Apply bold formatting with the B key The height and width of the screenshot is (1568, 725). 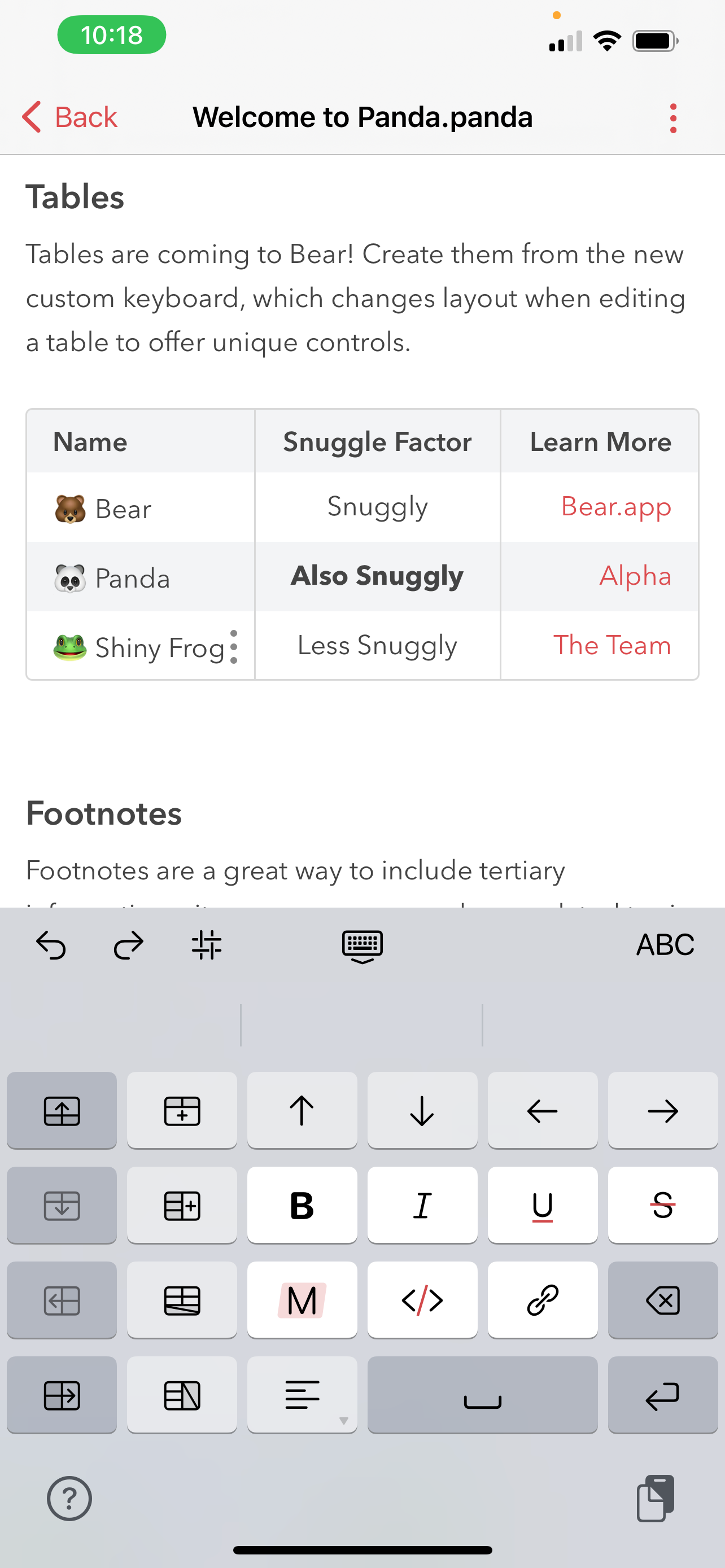pyautogui.click(x=302, y=1205)
